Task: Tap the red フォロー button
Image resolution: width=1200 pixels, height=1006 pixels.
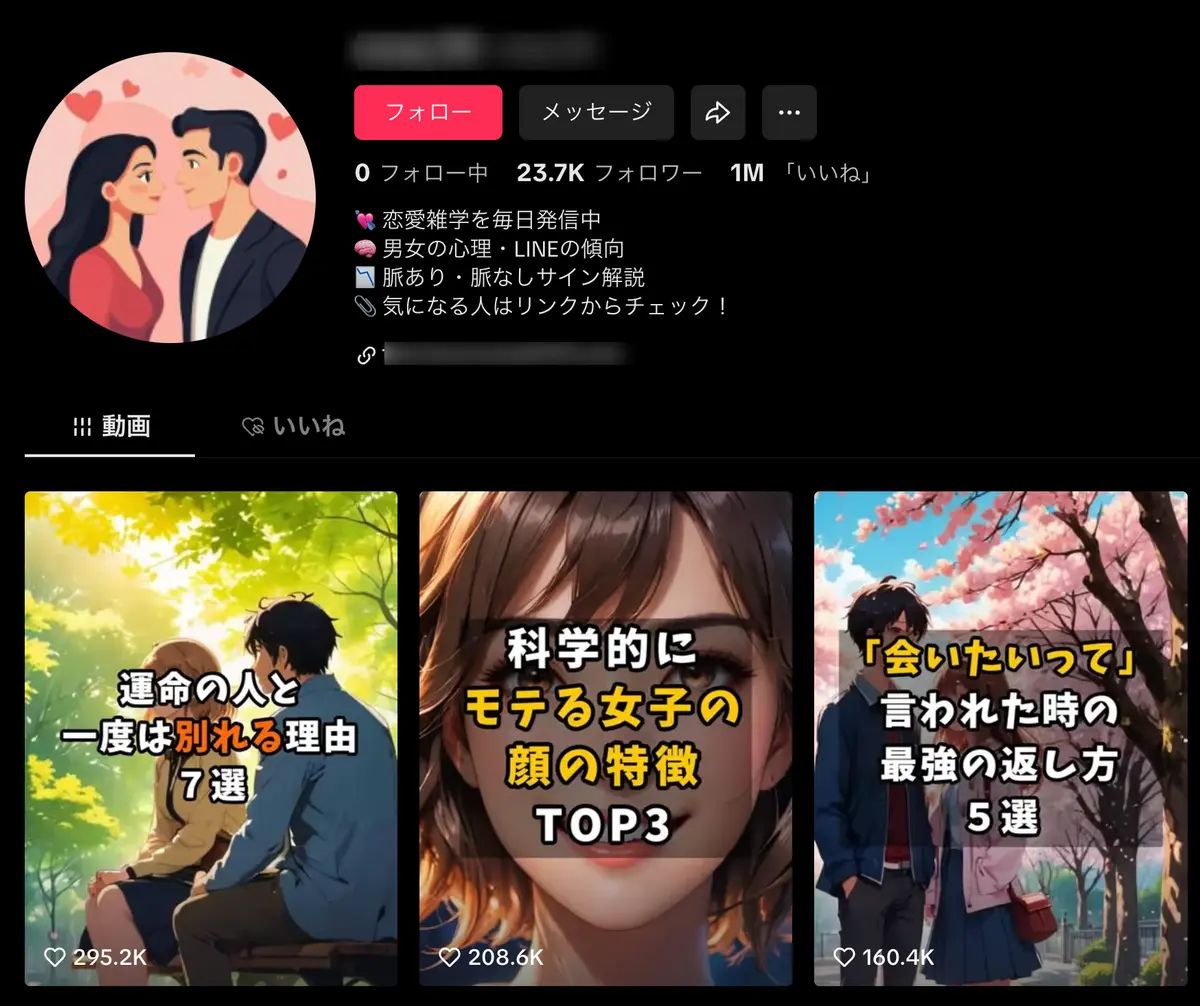Action: (428, 112)
